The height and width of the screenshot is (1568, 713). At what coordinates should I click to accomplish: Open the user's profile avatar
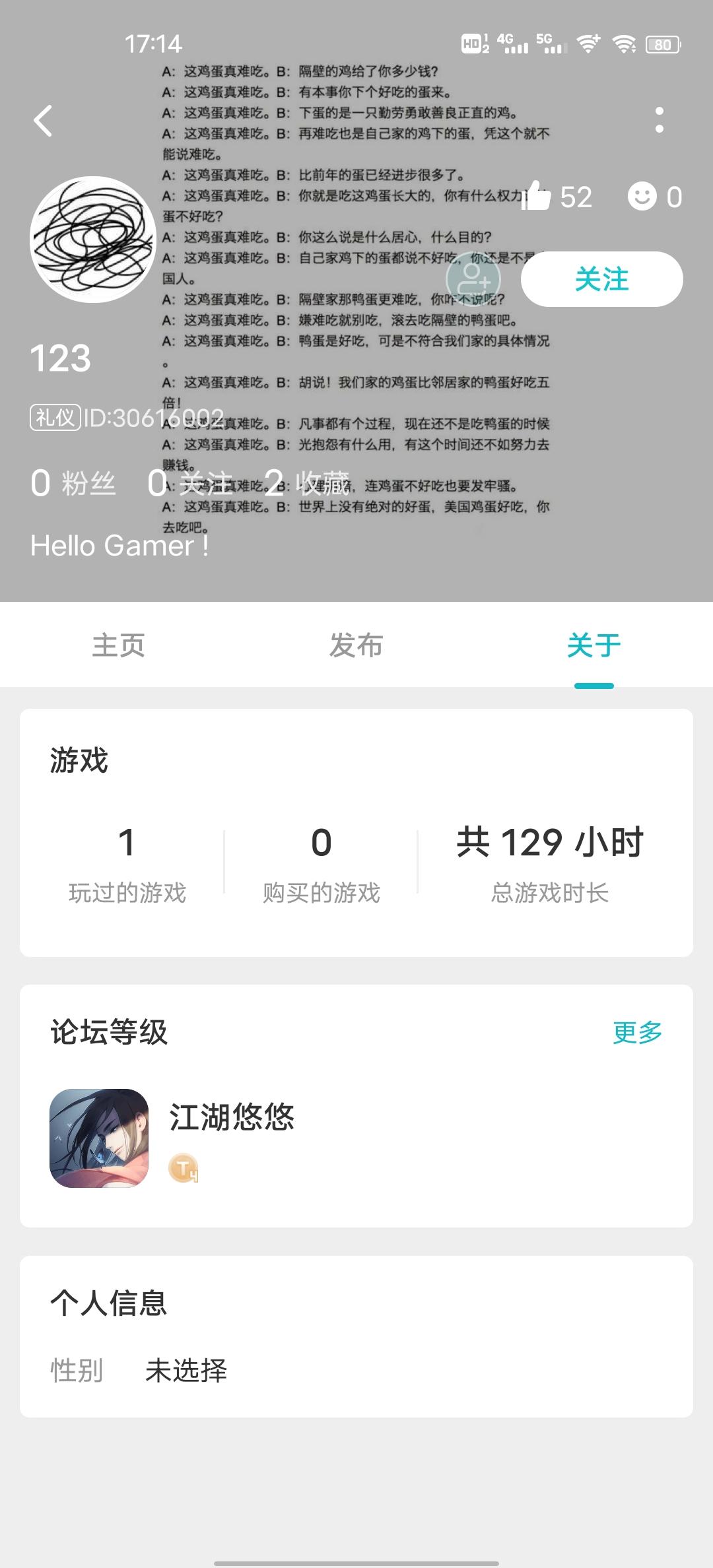(93, 240)
